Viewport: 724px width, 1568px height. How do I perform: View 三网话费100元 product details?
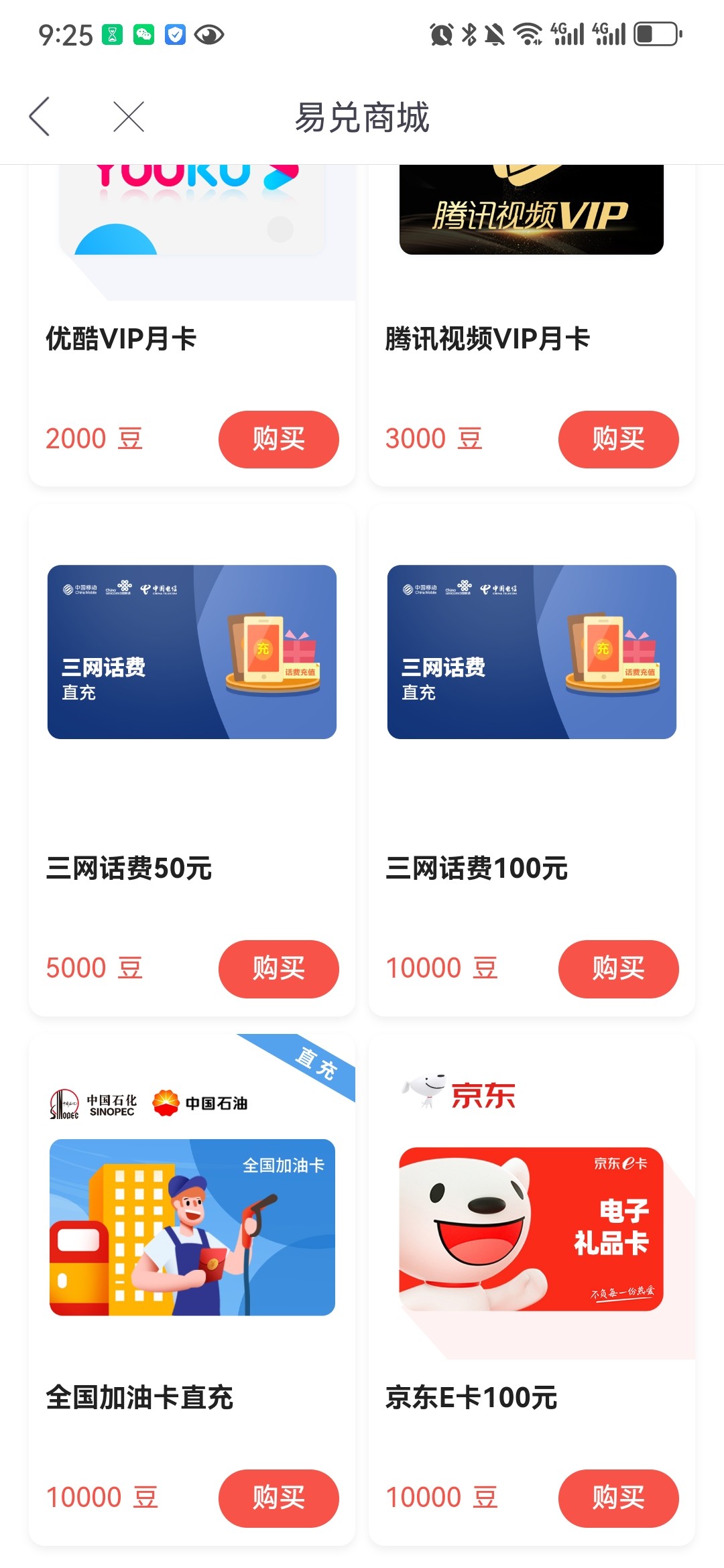[532, 761]
